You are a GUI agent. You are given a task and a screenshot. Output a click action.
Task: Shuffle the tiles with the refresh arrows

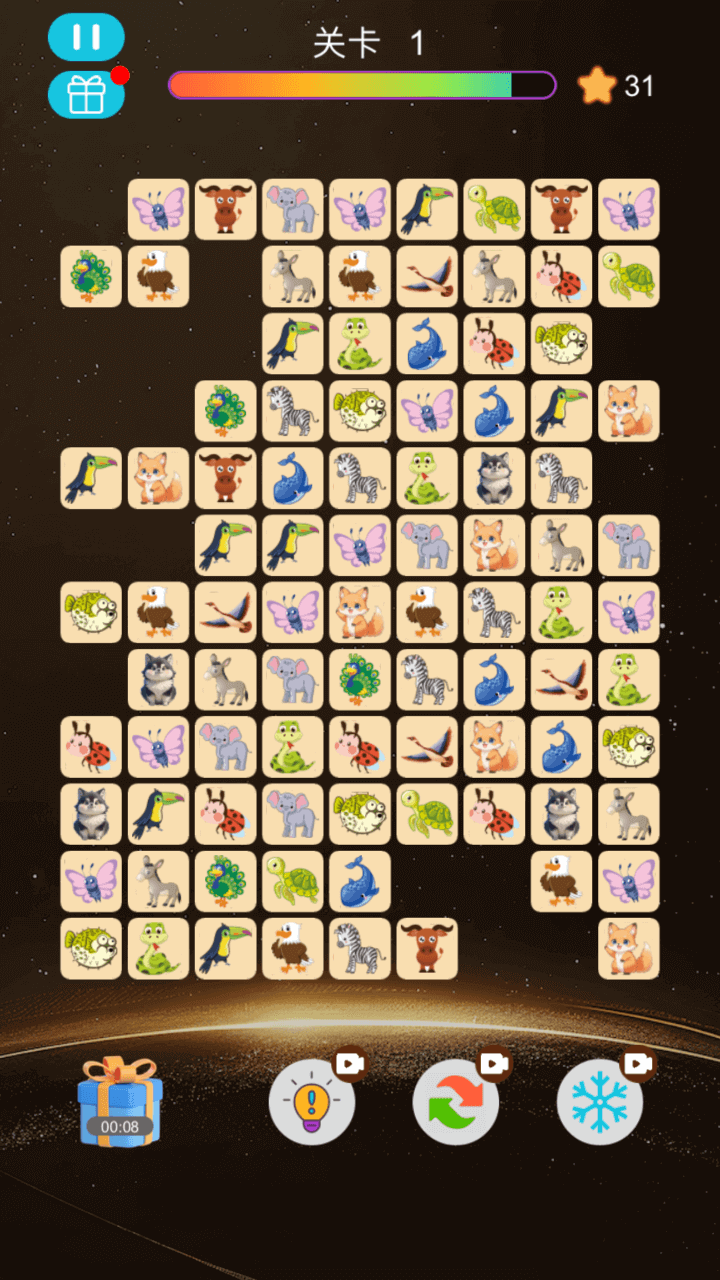(456, 1102)
